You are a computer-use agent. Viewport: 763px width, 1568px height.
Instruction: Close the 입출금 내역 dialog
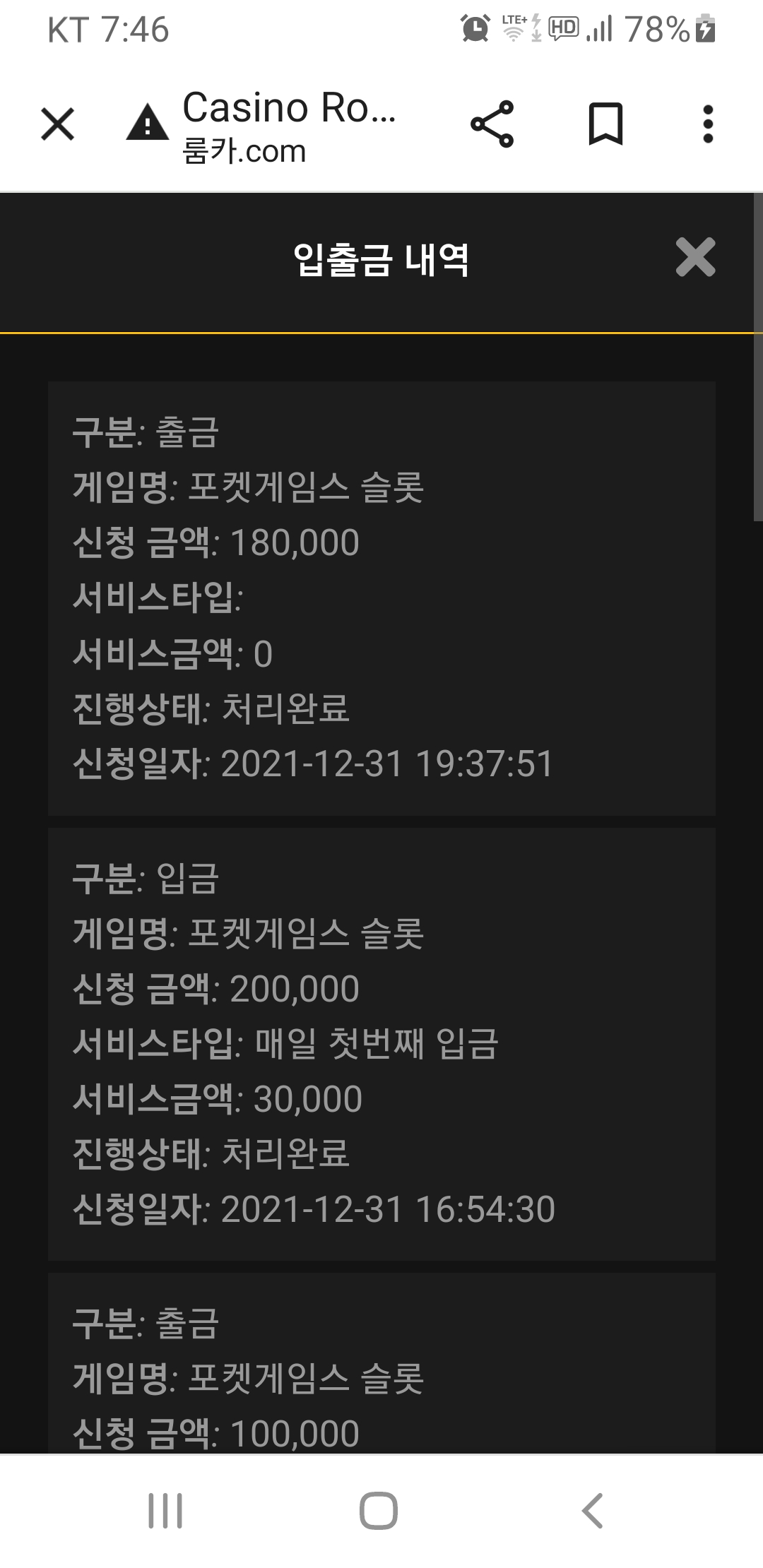tap(695, 257)
